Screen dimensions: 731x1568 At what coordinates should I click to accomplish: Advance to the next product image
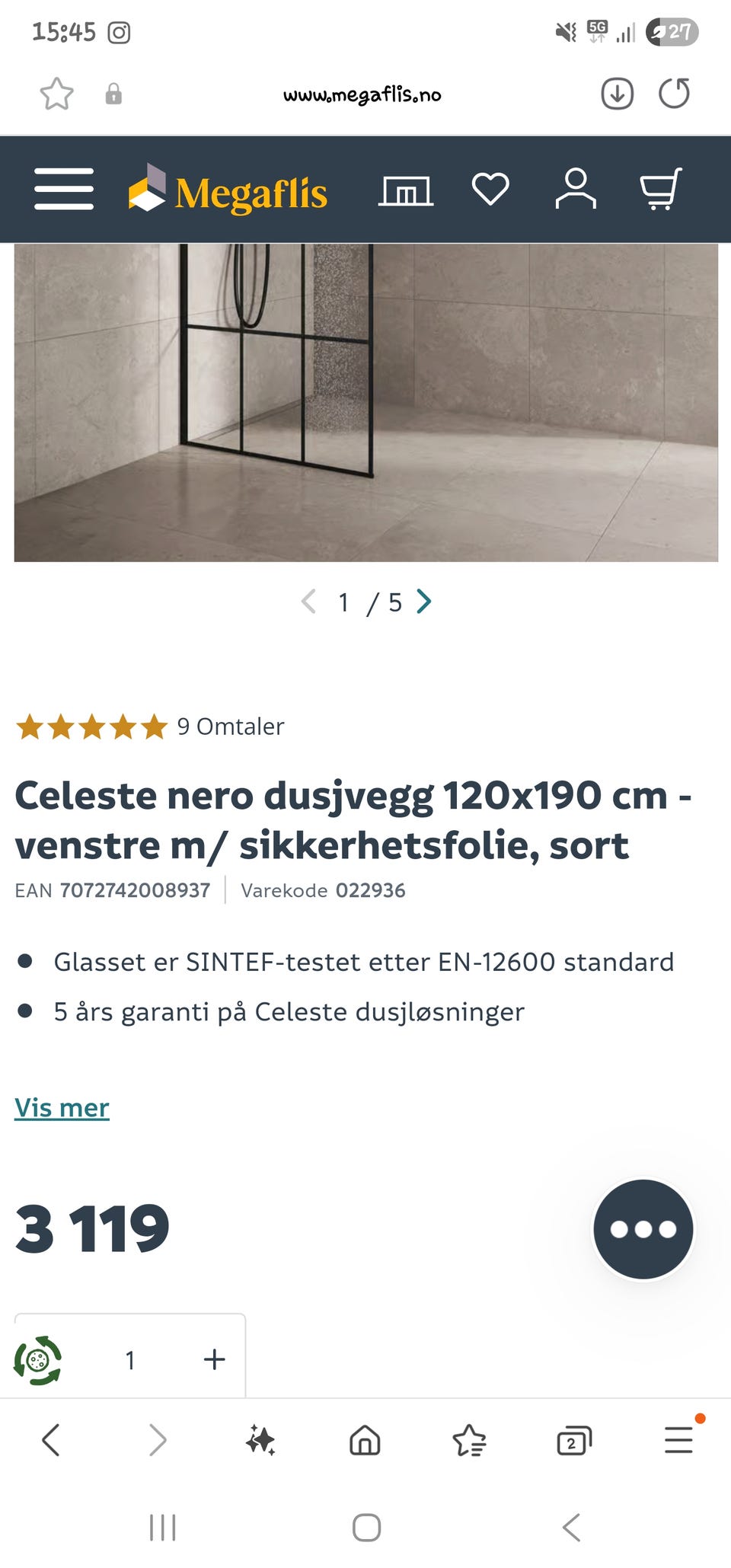tap(425, 602)
